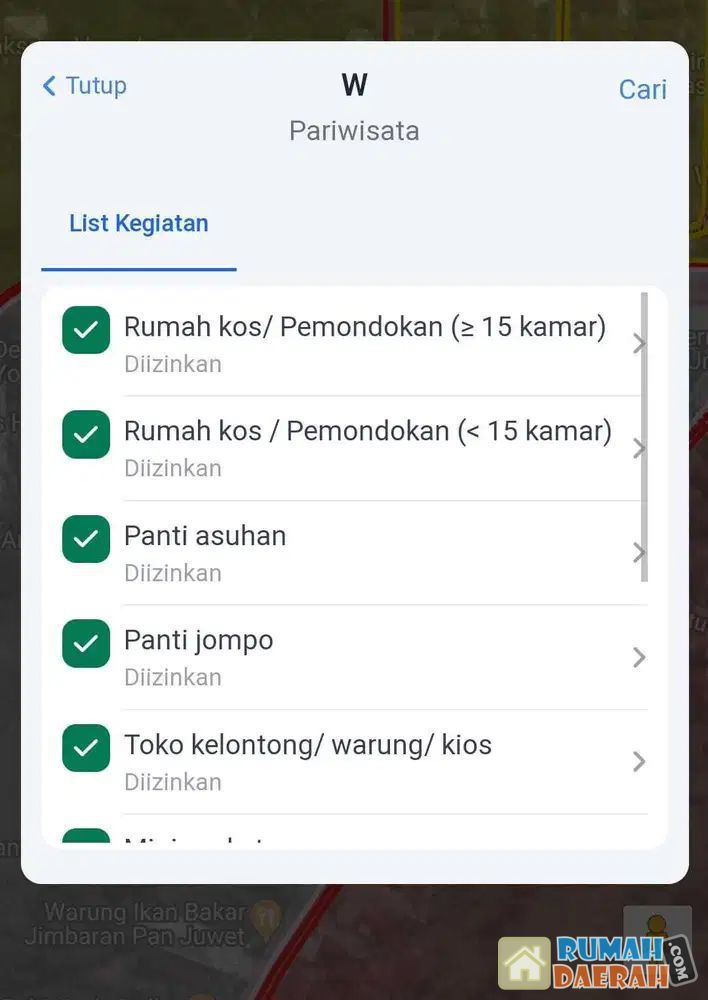The width and height of the screenshot is (708, 1000).
Task: Open the Panti jompo row
Action: [364, 657]
